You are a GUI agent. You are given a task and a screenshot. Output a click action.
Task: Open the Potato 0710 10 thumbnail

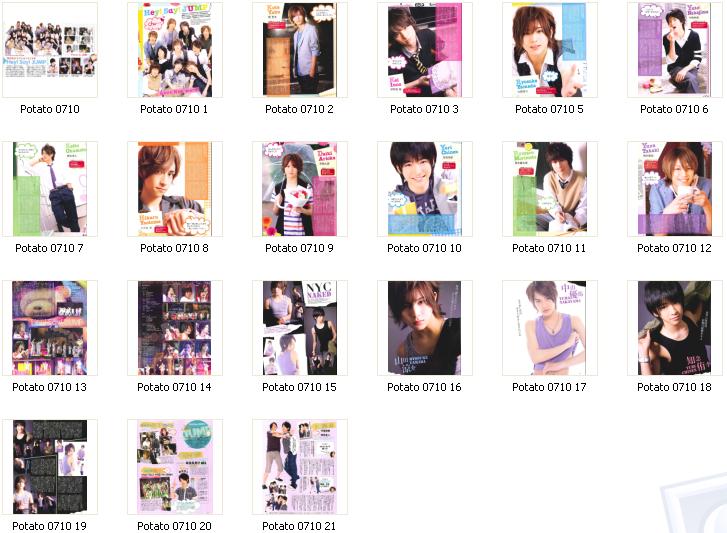tap(424, 189)
